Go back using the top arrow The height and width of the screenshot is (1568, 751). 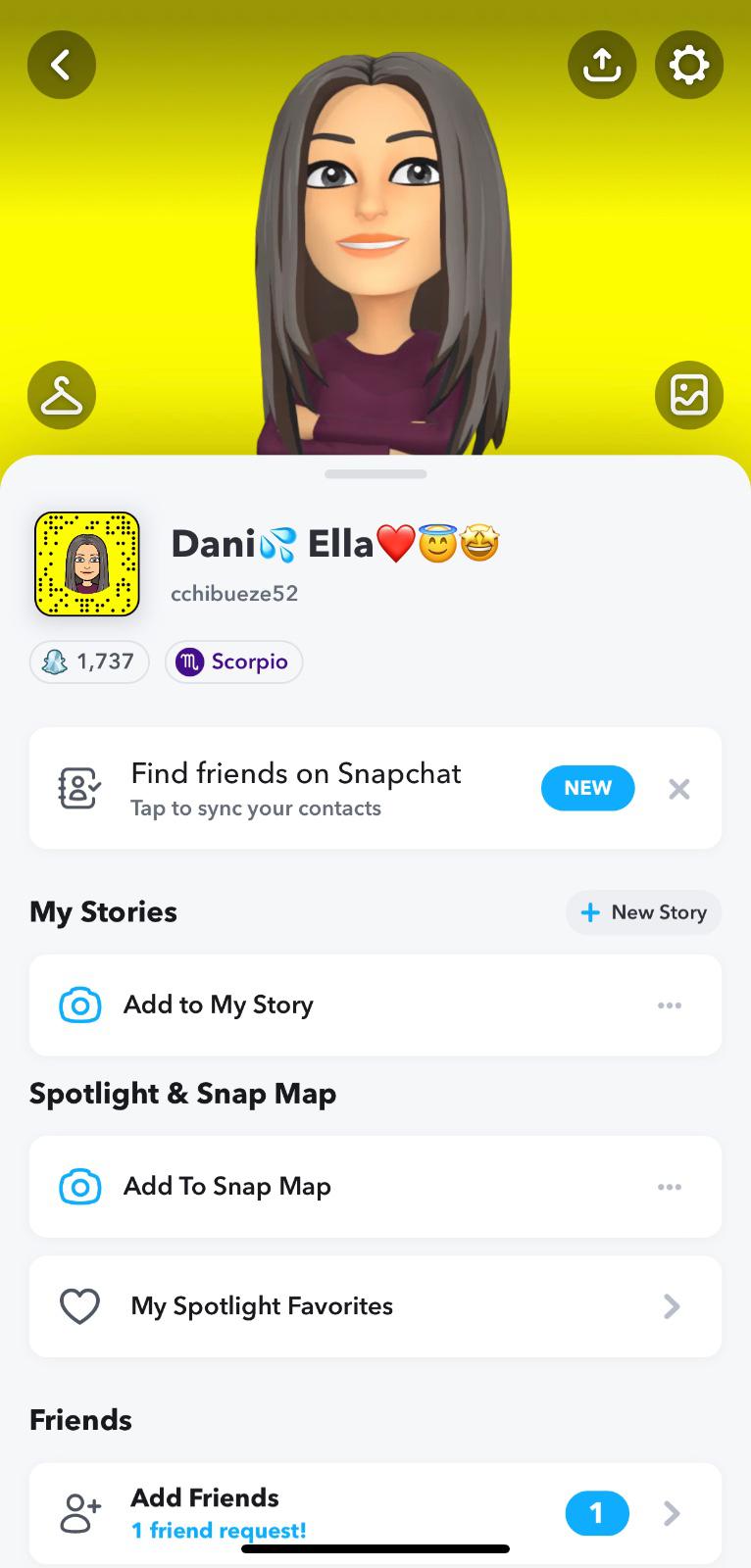pos(62,65)
